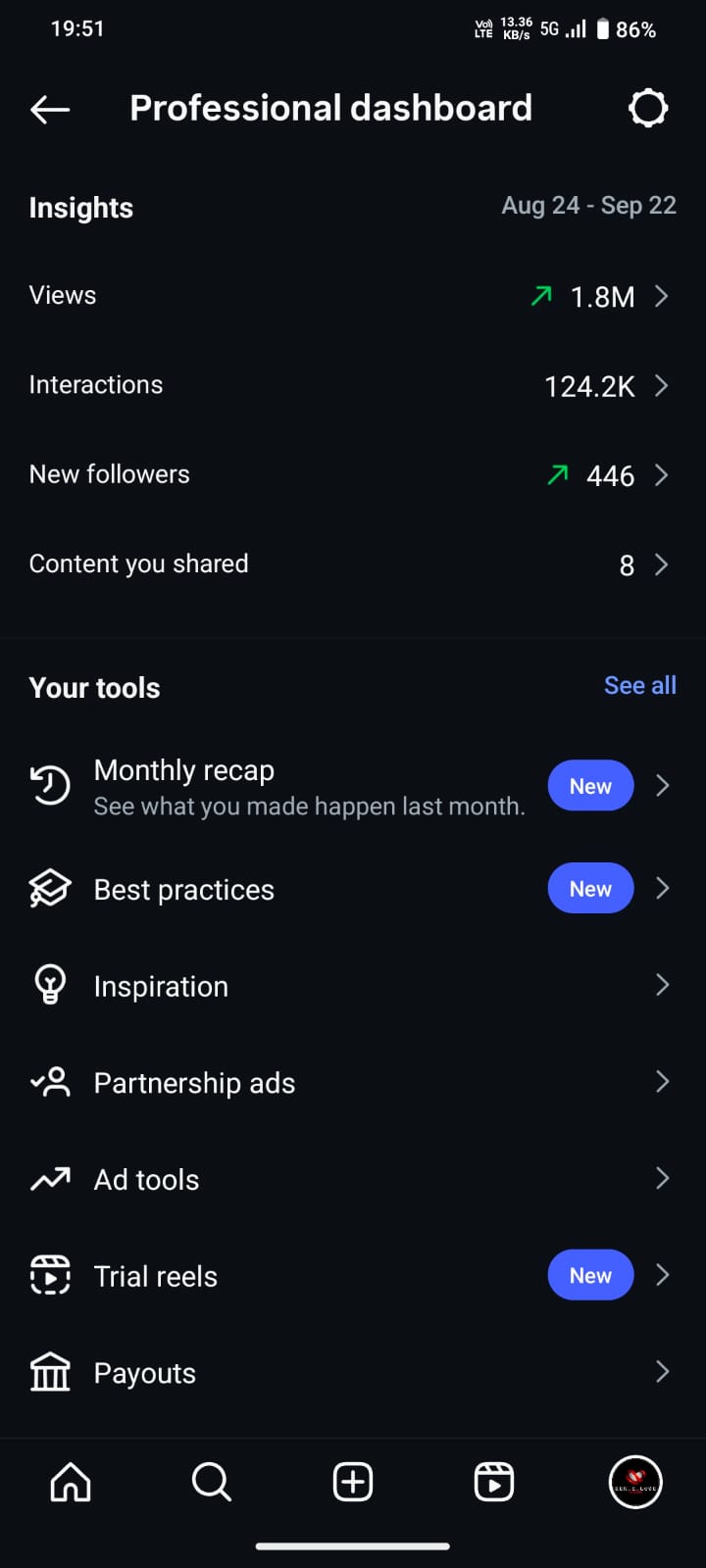This screenshot has width=706, height=1568.
Task: Open New followers insights
Action: pyautogui.click(x=353, y=475)
